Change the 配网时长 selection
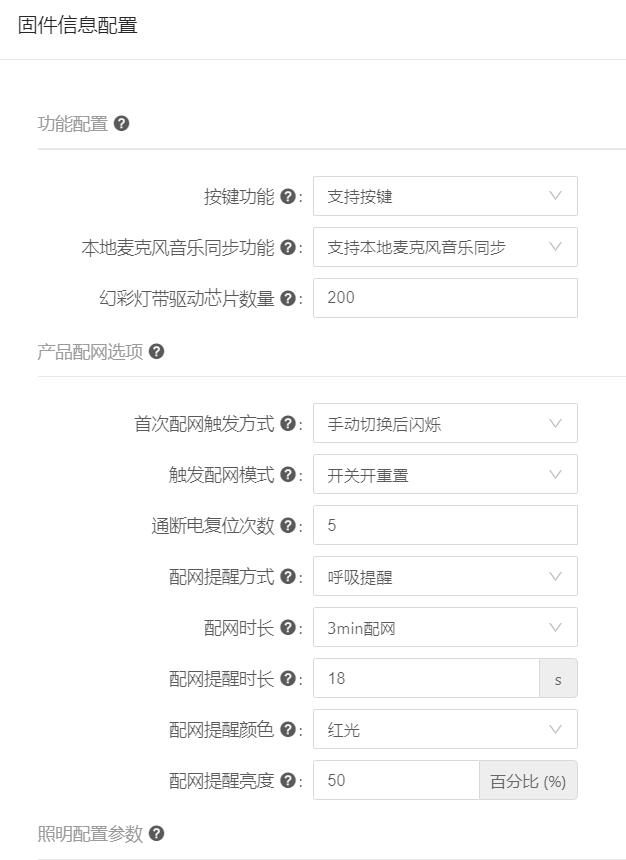626x860 pixels. coord(445,628)
